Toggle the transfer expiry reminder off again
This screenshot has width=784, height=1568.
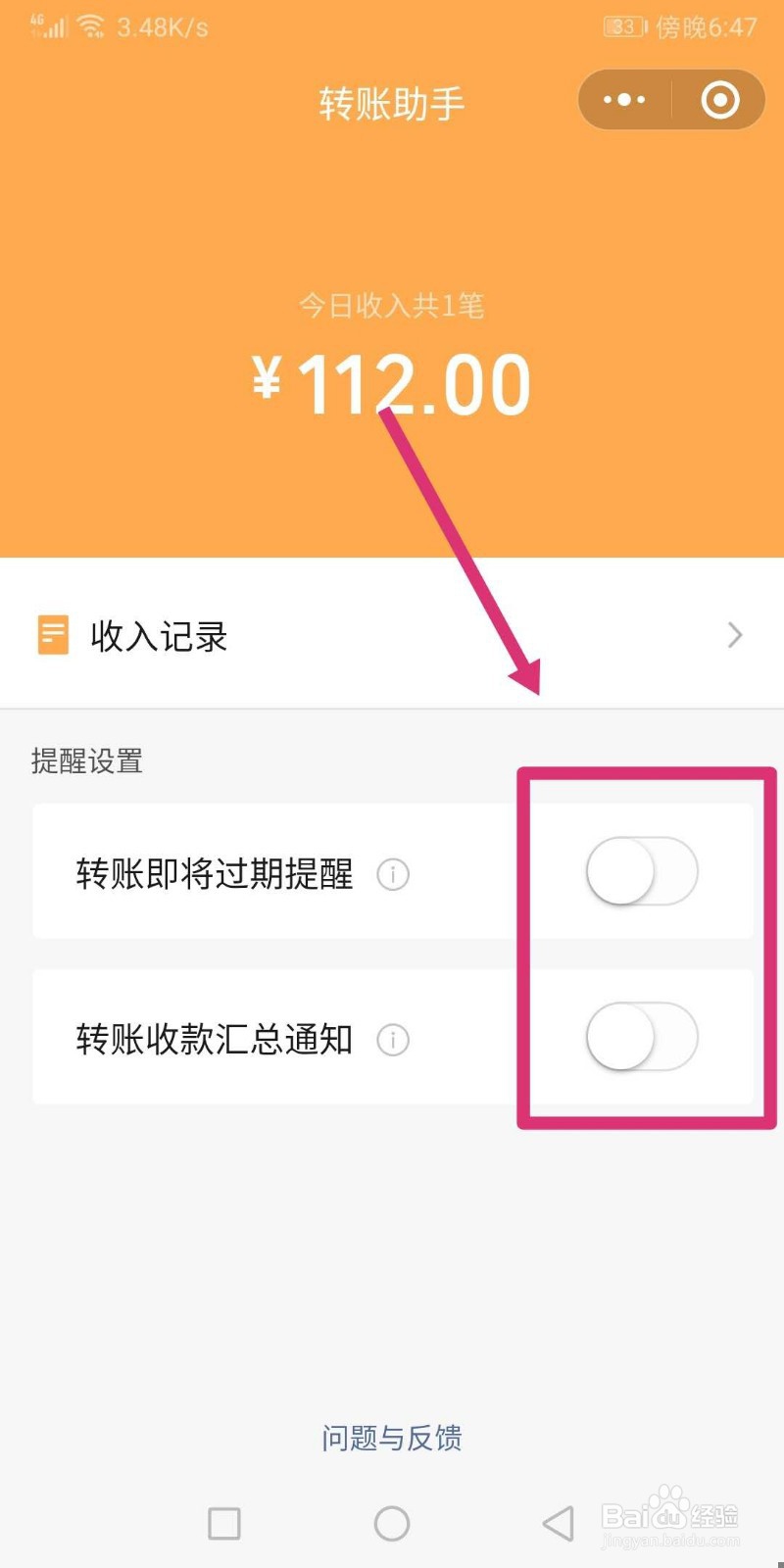pos(641,870)
